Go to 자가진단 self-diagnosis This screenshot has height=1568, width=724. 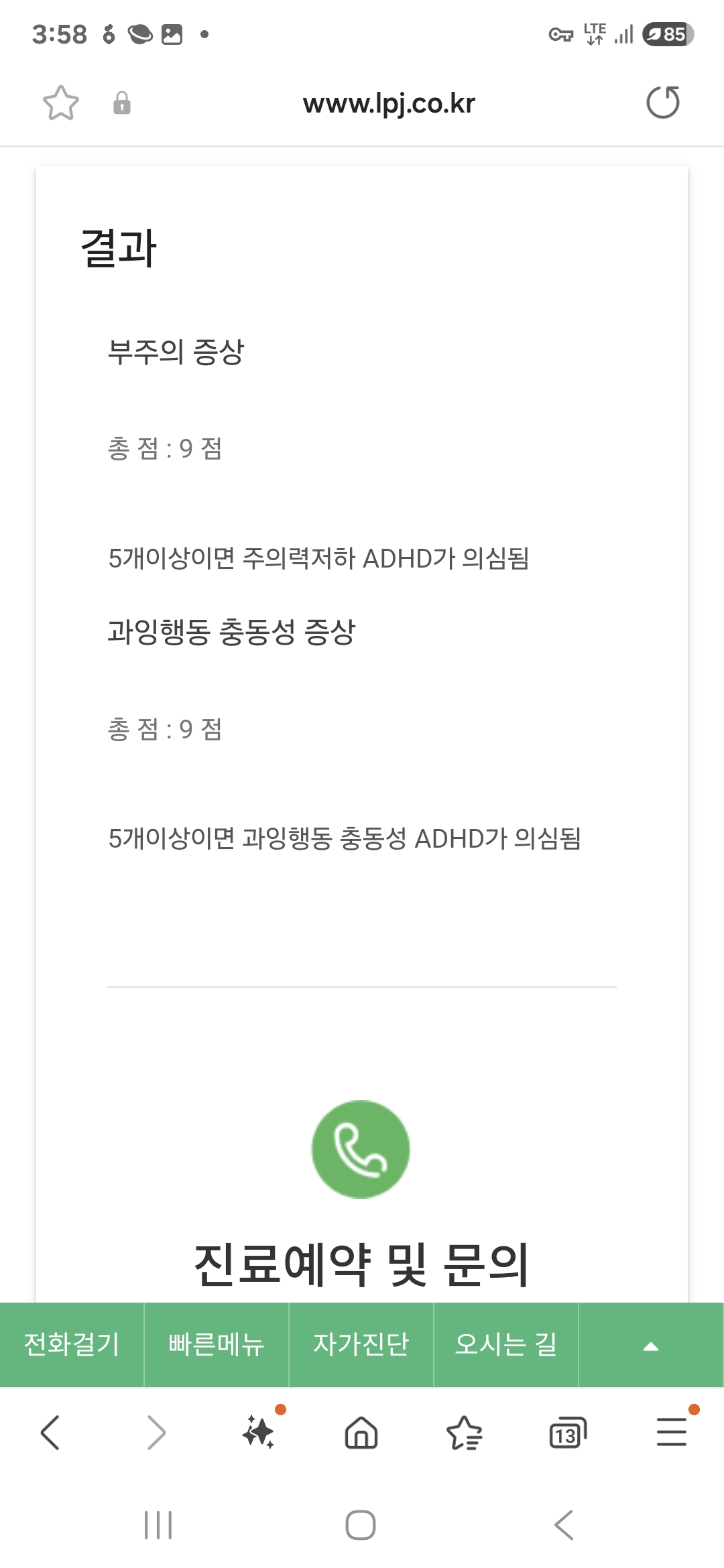[x=361, y=1344]
